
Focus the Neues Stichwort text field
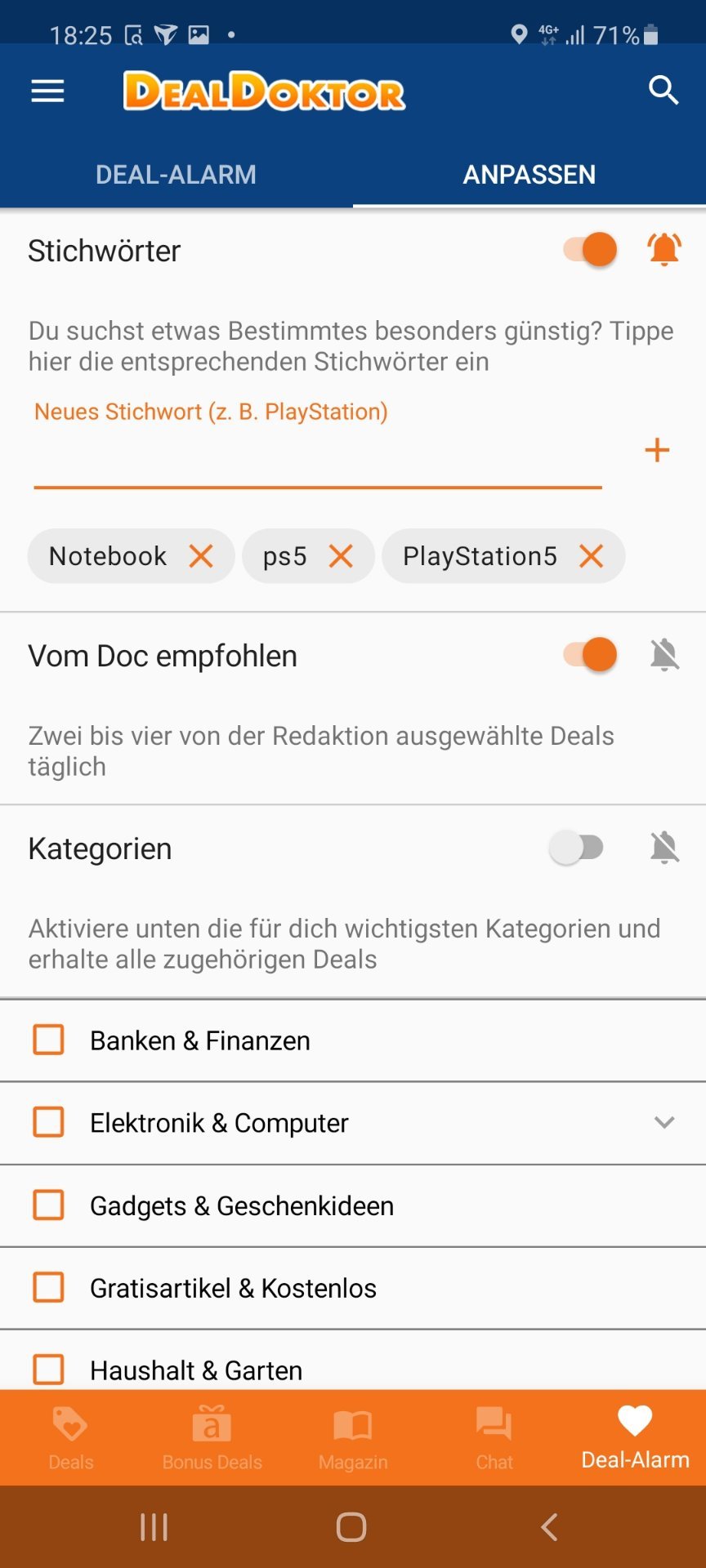tap(318, 451)
